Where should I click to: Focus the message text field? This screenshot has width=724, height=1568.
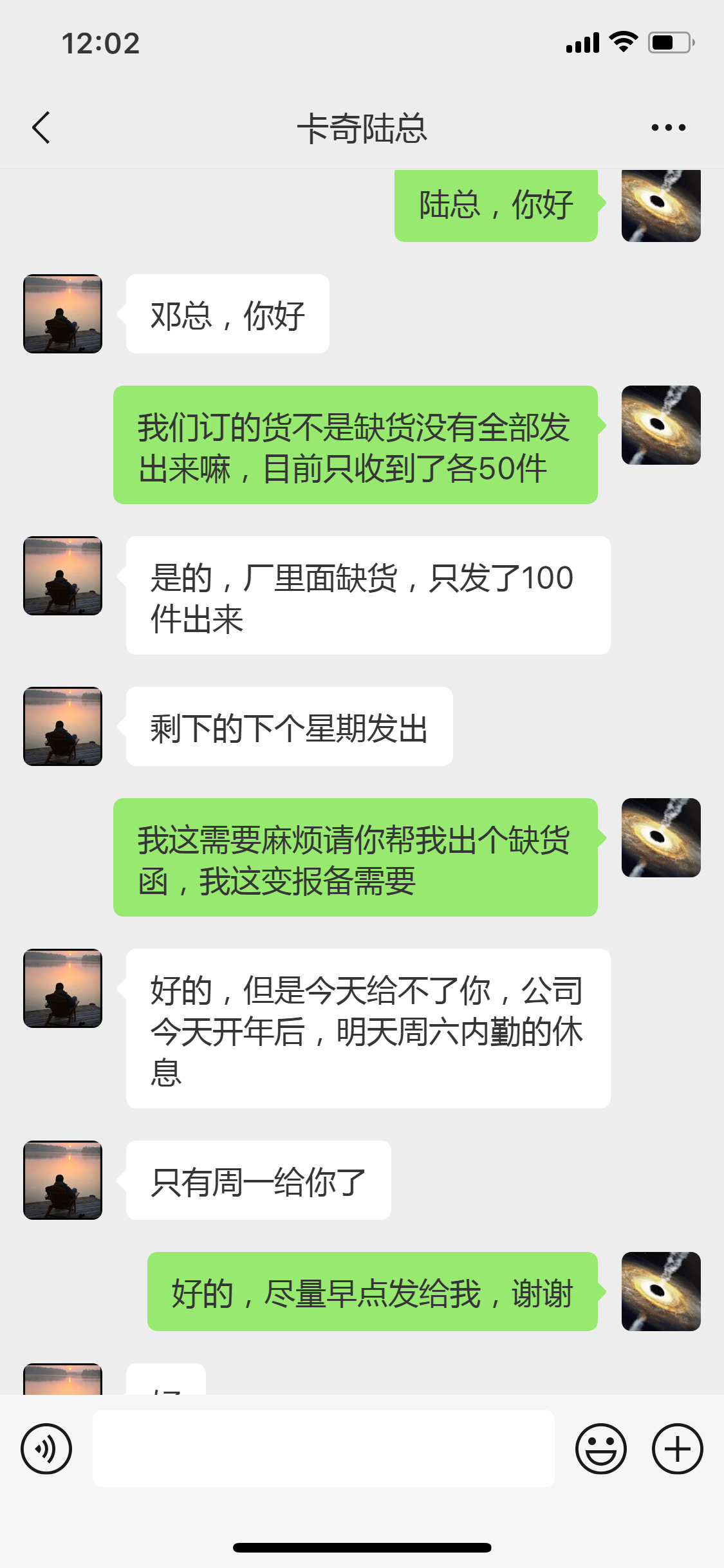tap(323, 1448)
